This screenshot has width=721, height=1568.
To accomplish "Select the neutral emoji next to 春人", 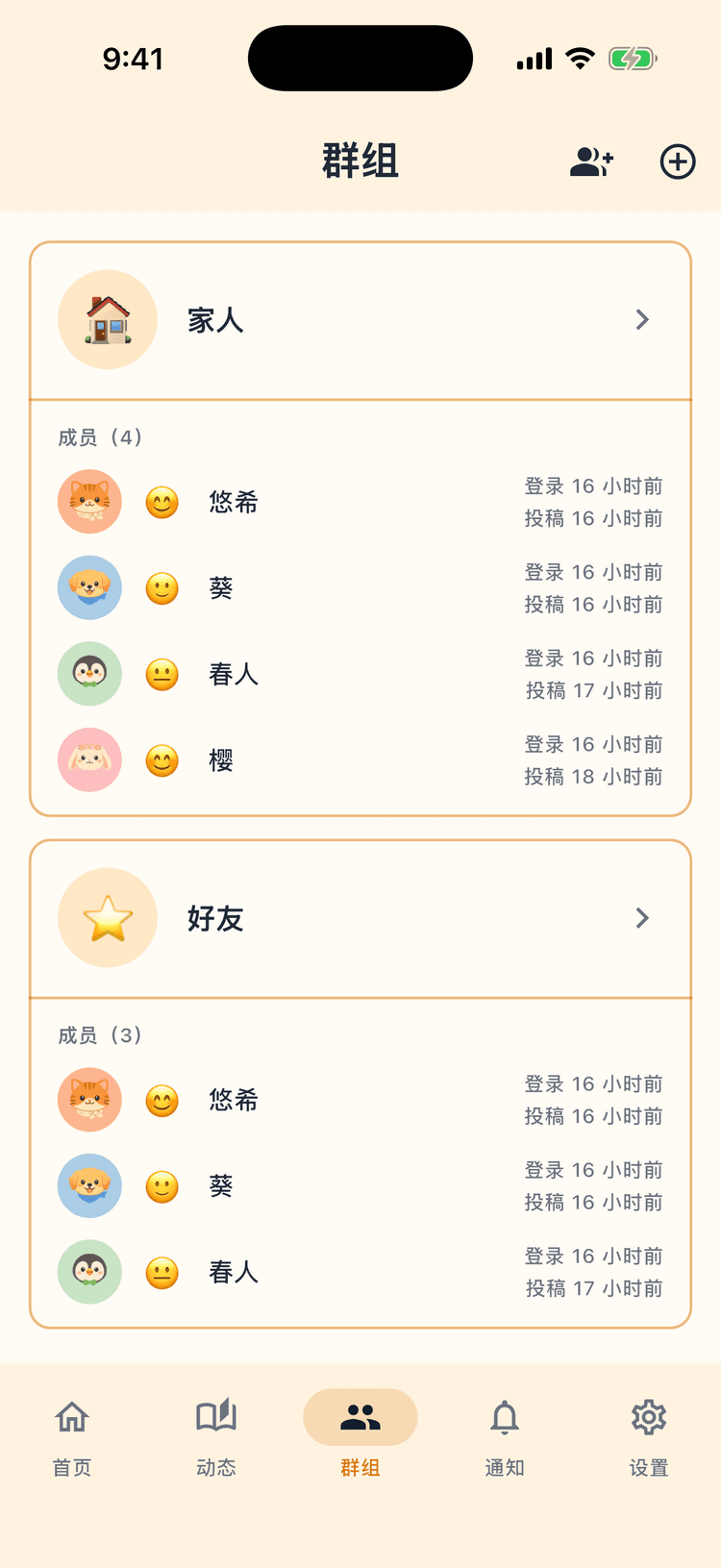I will pyautogui.click(x=162, y=674).
